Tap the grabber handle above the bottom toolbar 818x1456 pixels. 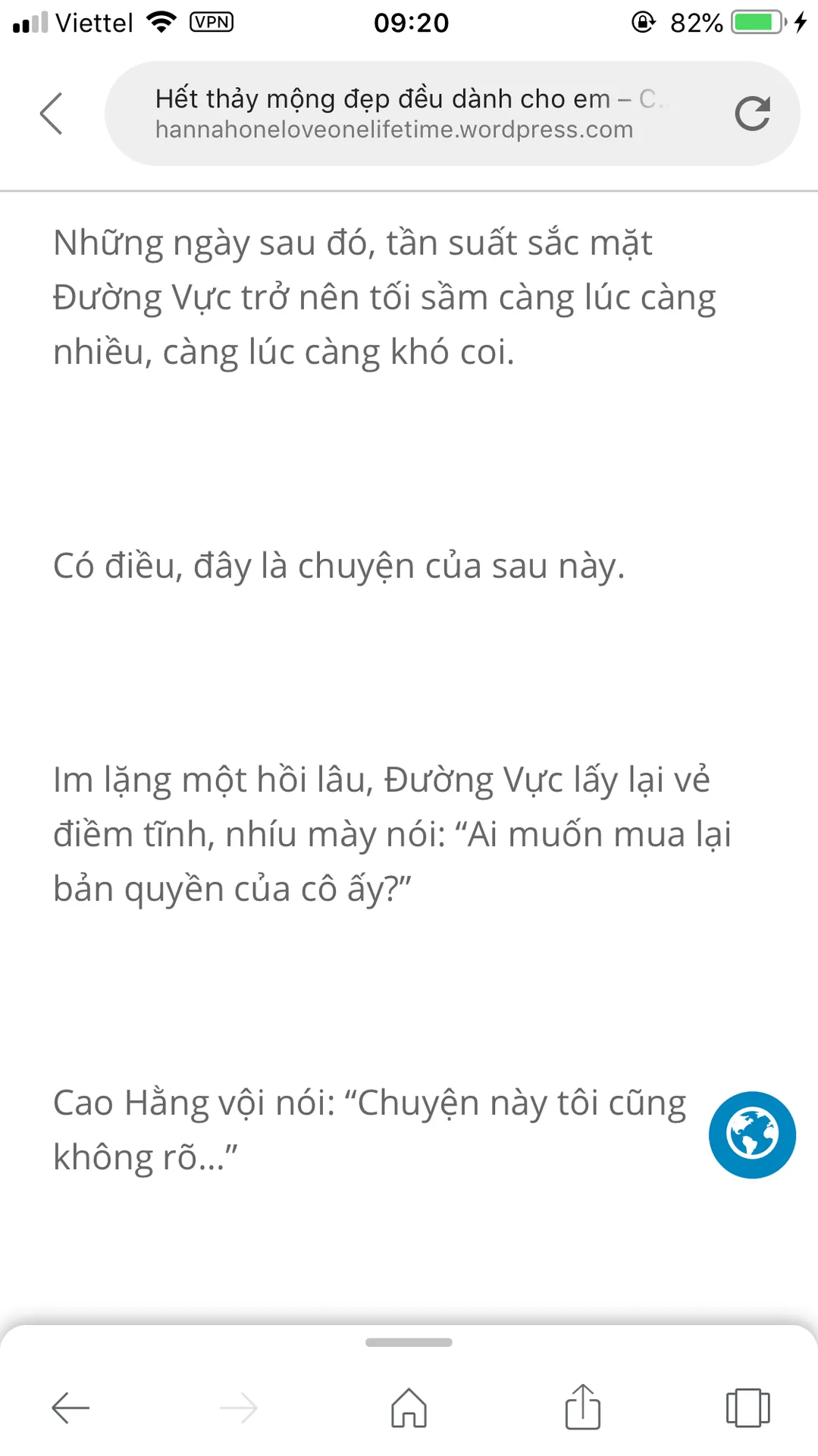(409, 1342)
